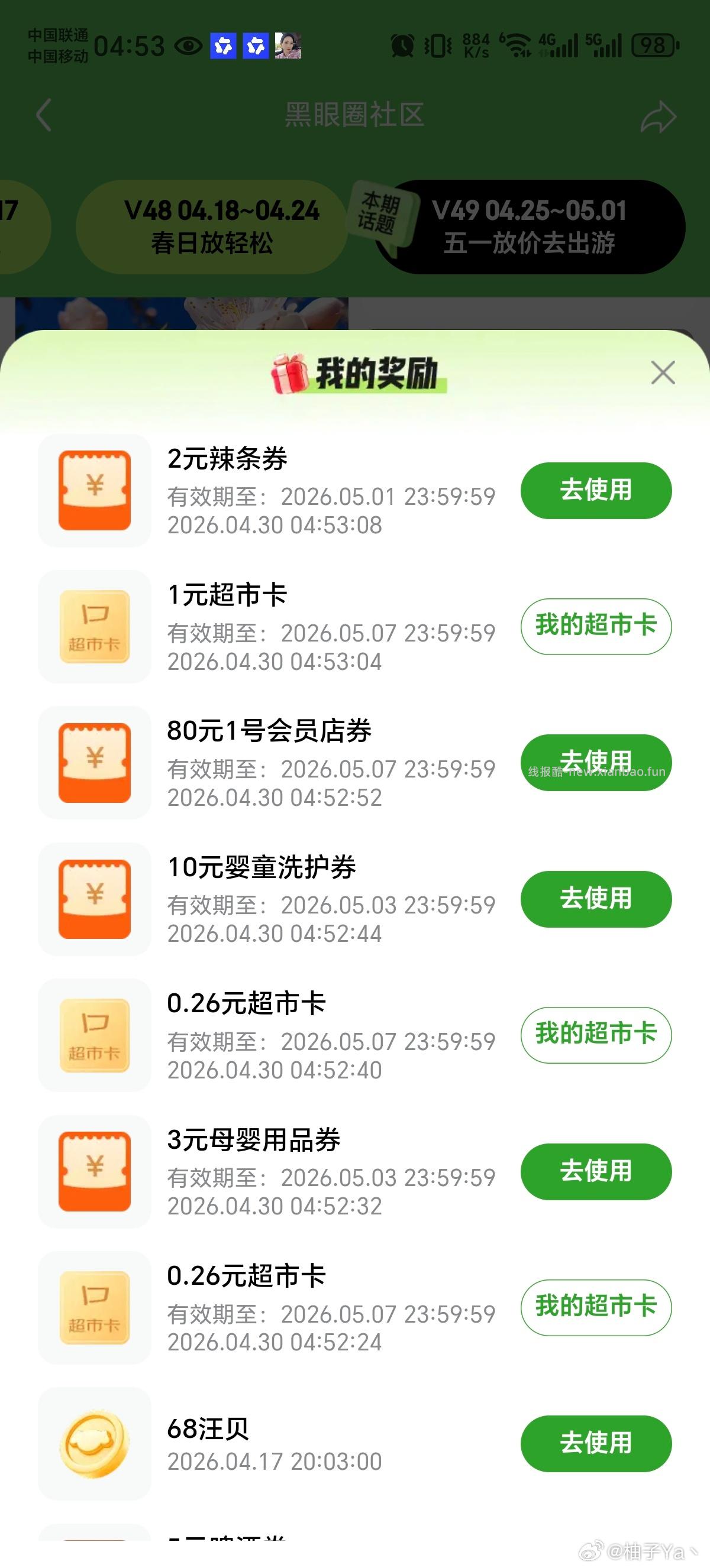Click the 0.26元超市卡 card icon

click(x=92, y=1036)
